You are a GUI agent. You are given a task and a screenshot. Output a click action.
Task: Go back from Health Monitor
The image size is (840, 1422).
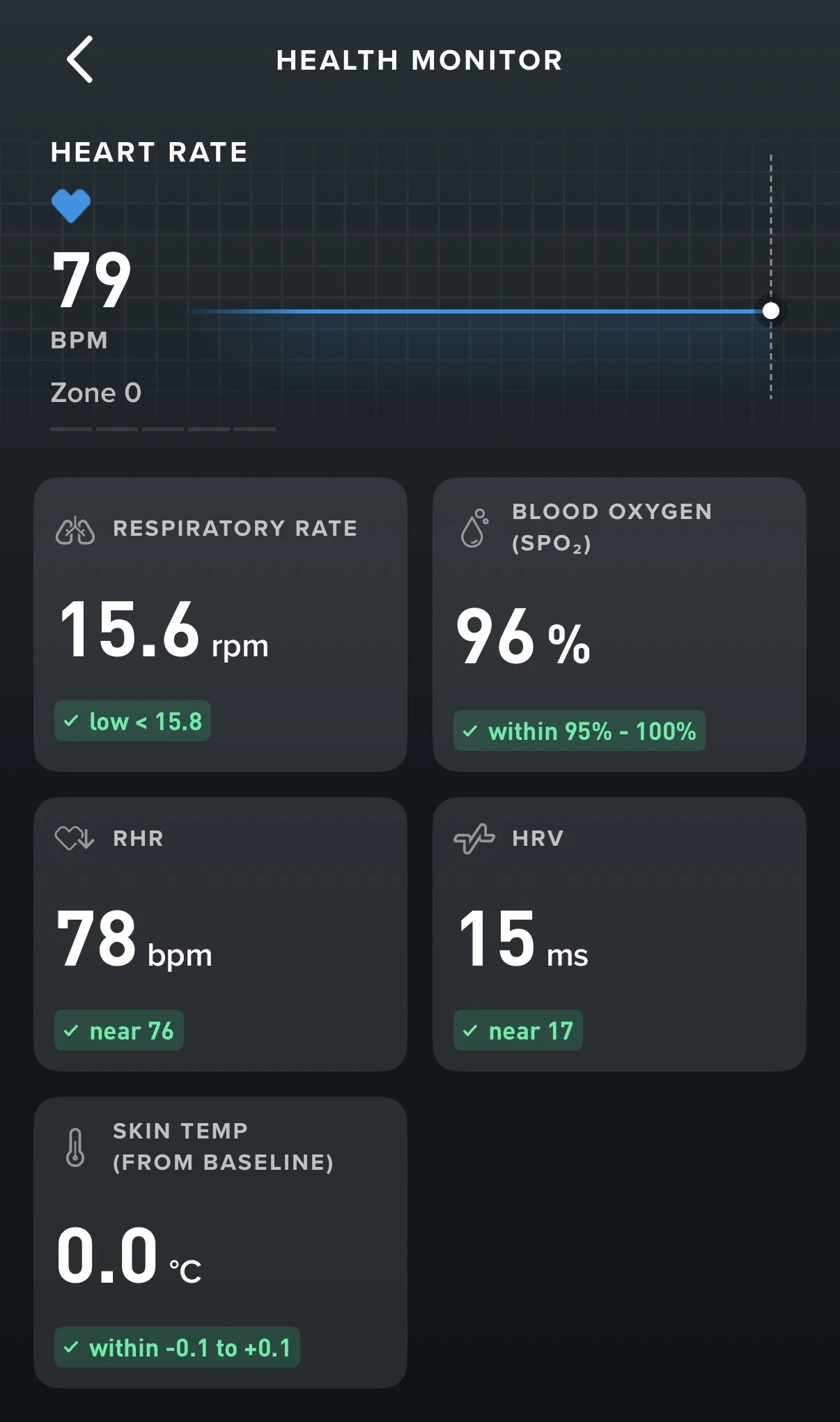pos(80,60)
